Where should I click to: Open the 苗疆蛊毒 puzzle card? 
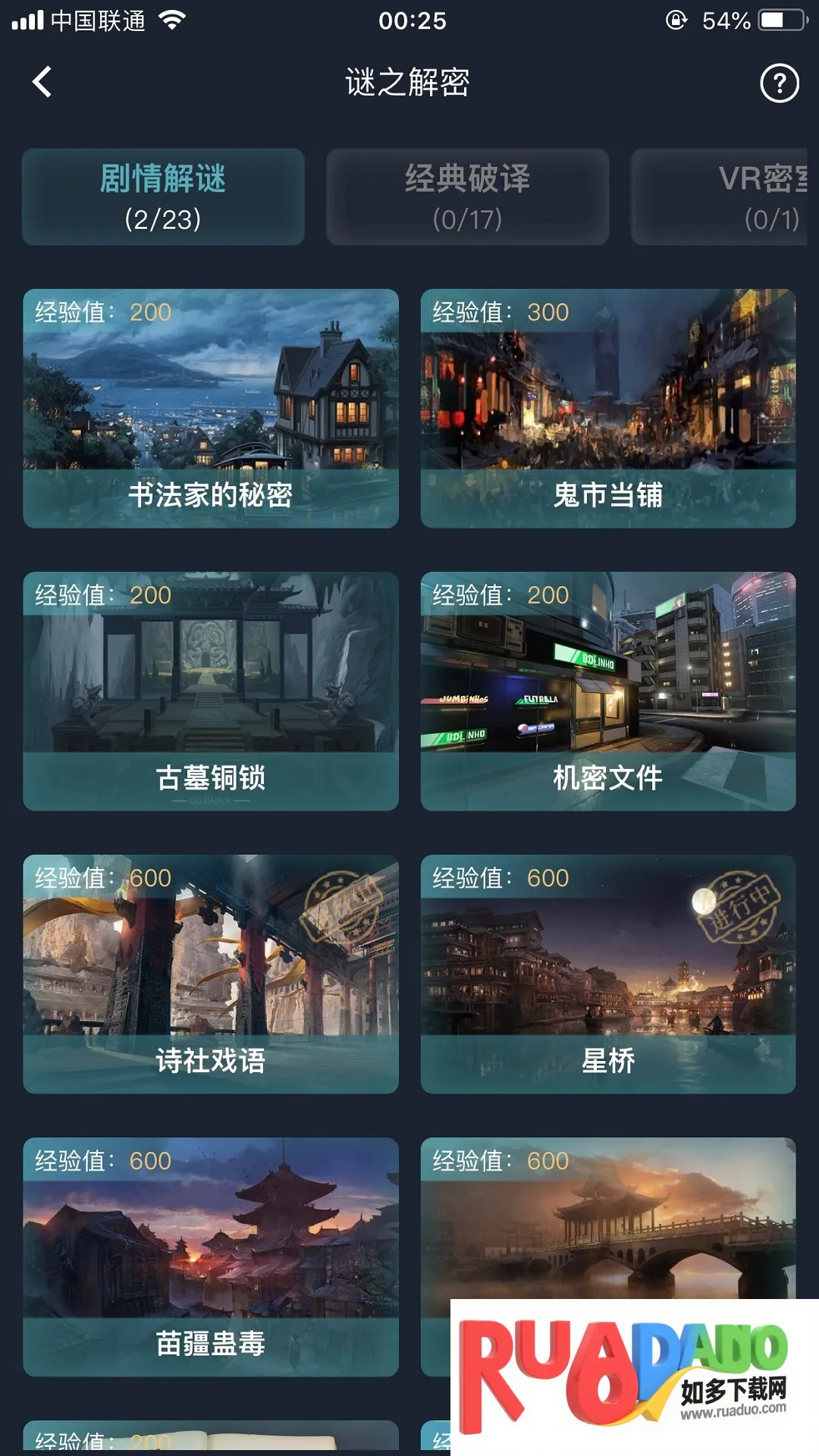click(211, 1257)
